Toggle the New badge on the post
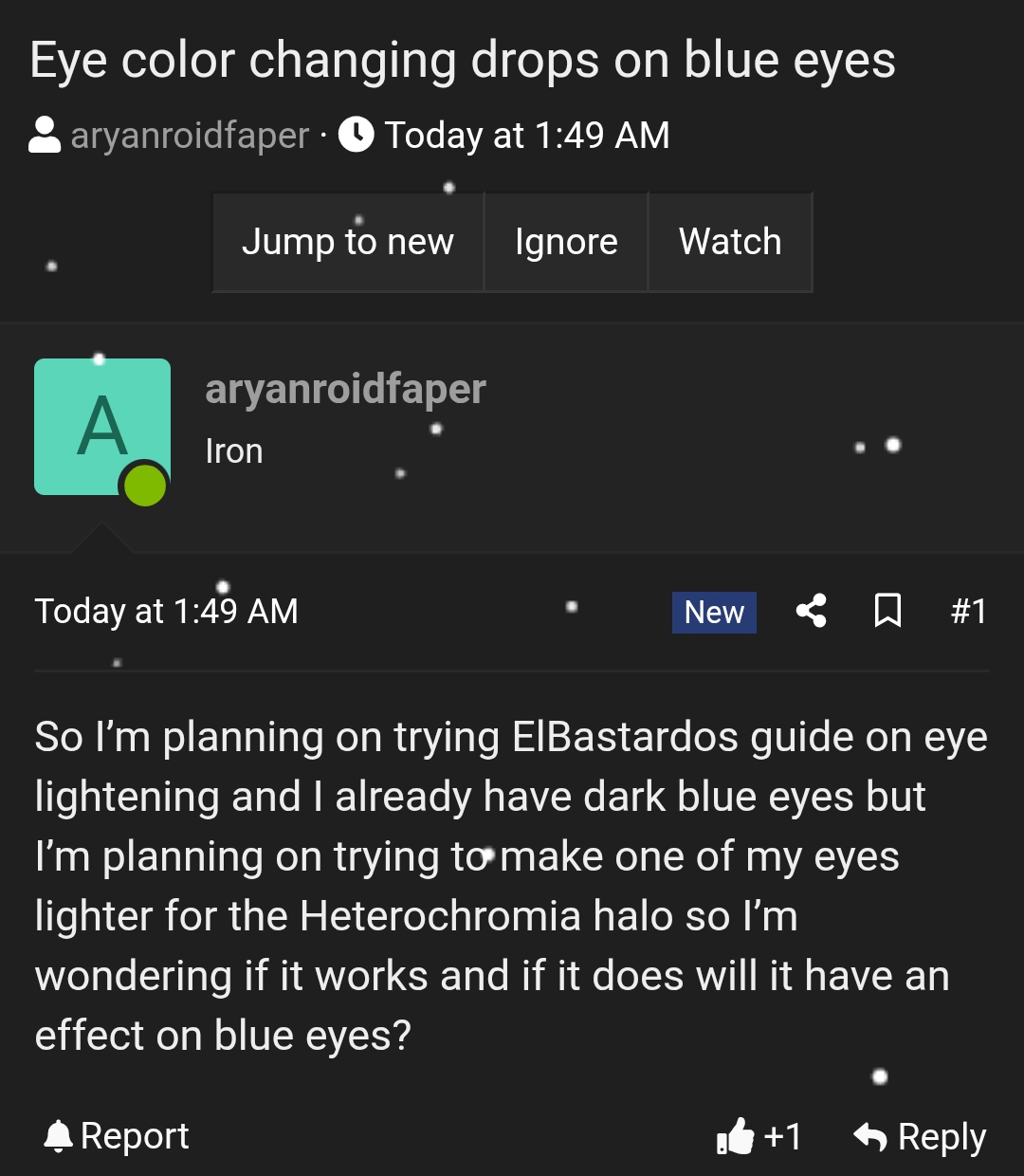Screen dimensions: 1024x1176 (x=713, y=612)
